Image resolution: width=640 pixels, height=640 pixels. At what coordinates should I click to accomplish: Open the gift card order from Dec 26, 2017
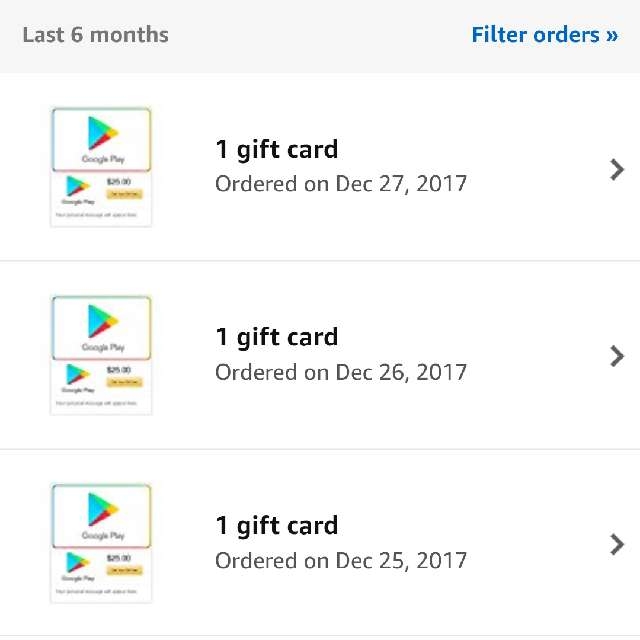pyautogui.click(x=340, y=355)
